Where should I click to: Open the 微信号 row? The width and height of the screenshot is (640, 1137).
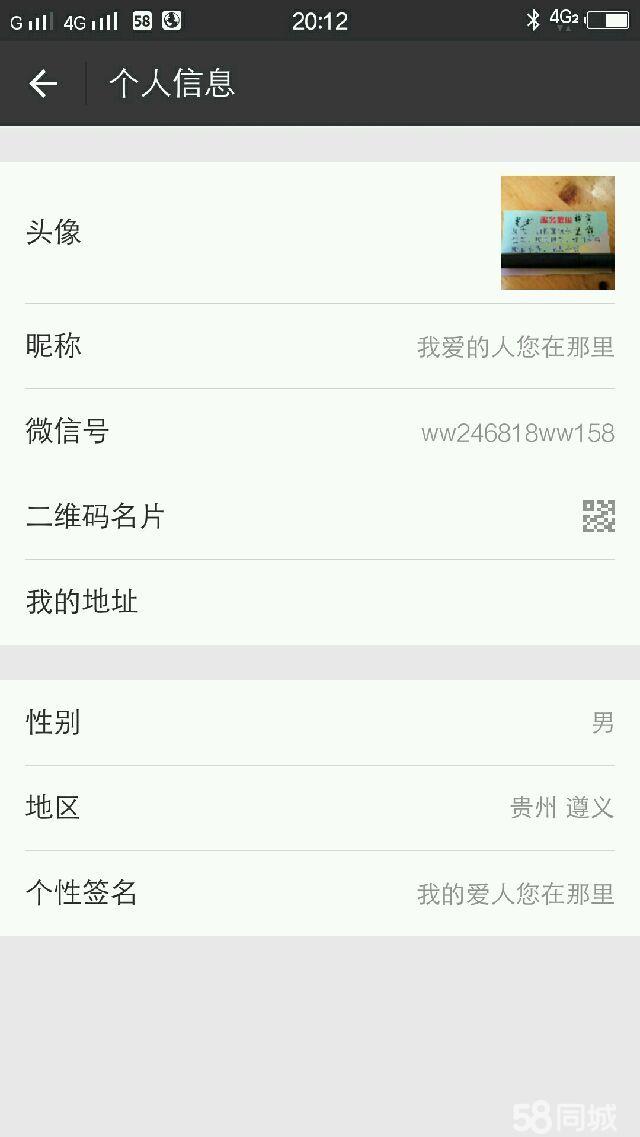point(320,431)
